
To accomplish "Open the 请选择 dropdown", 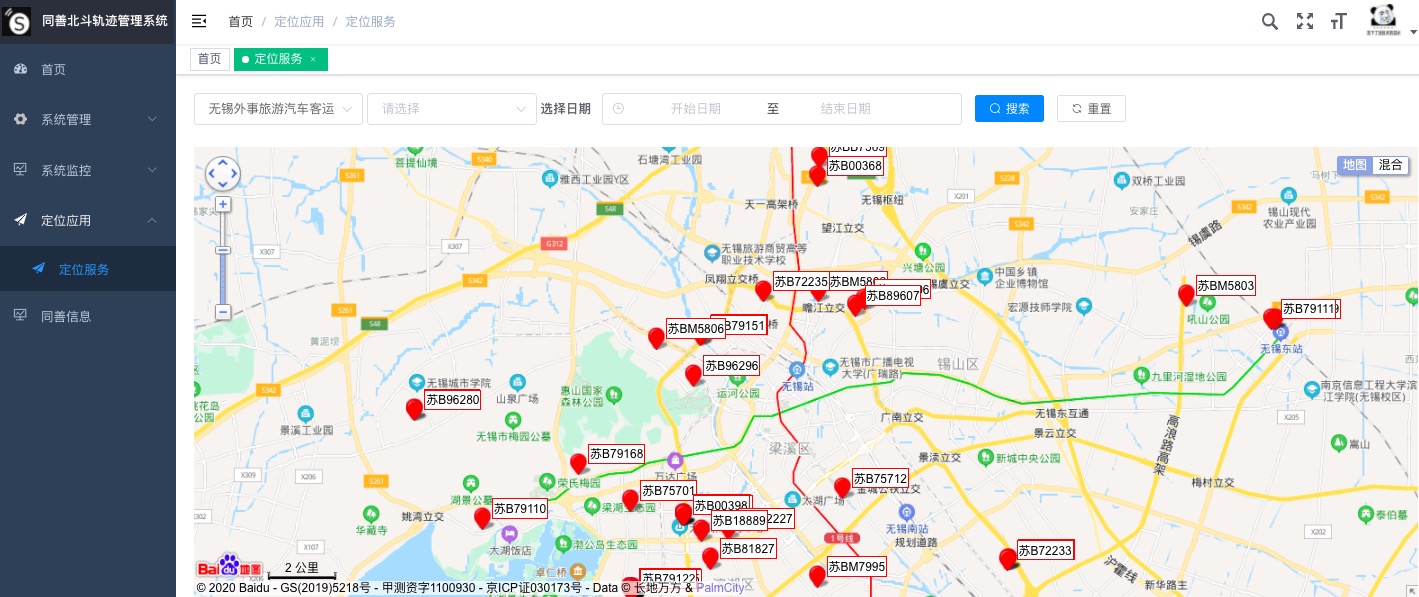I will 452,109.
